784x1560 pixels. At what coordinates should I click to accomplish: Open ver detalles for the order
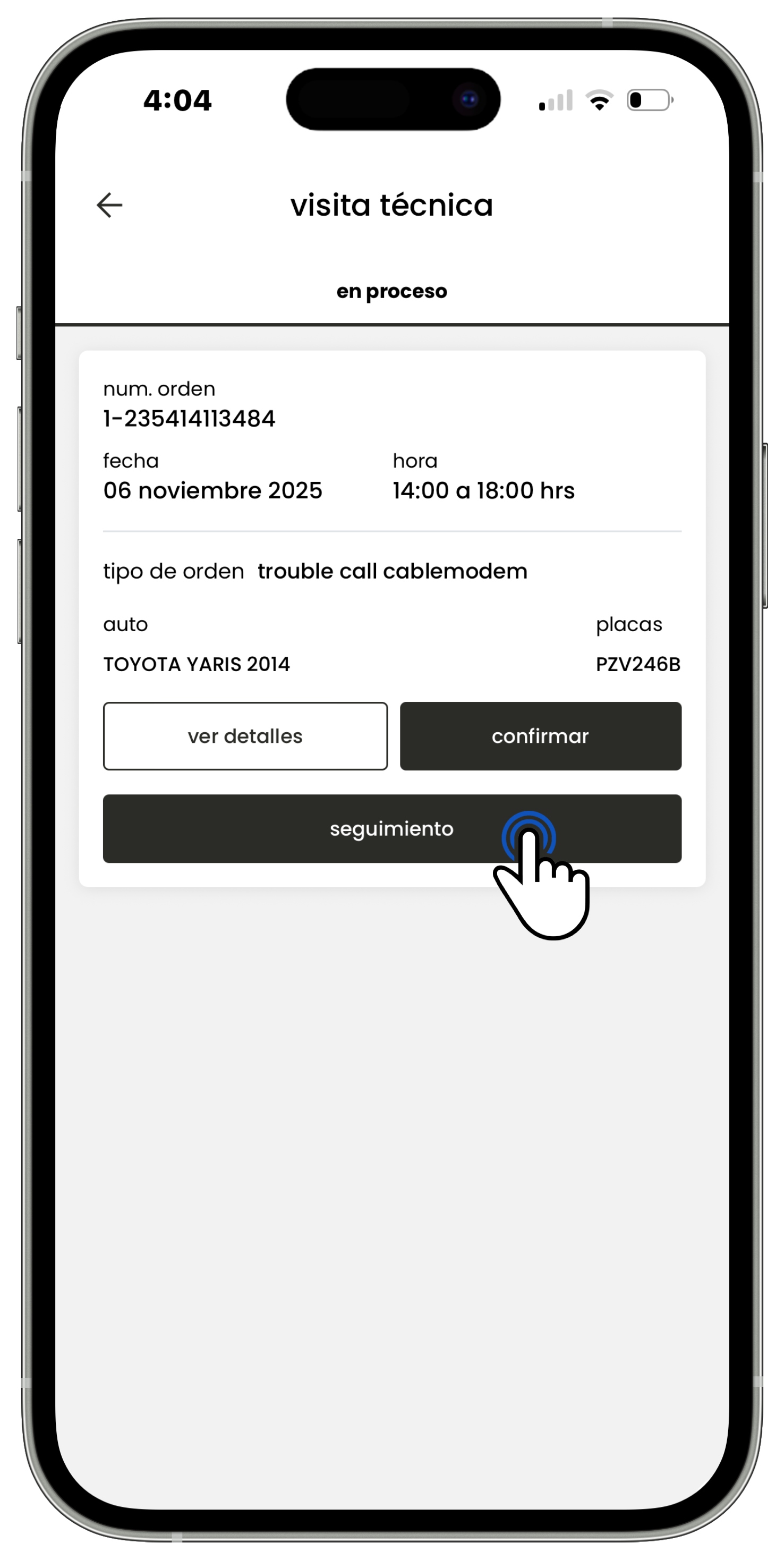pos(245,736)
